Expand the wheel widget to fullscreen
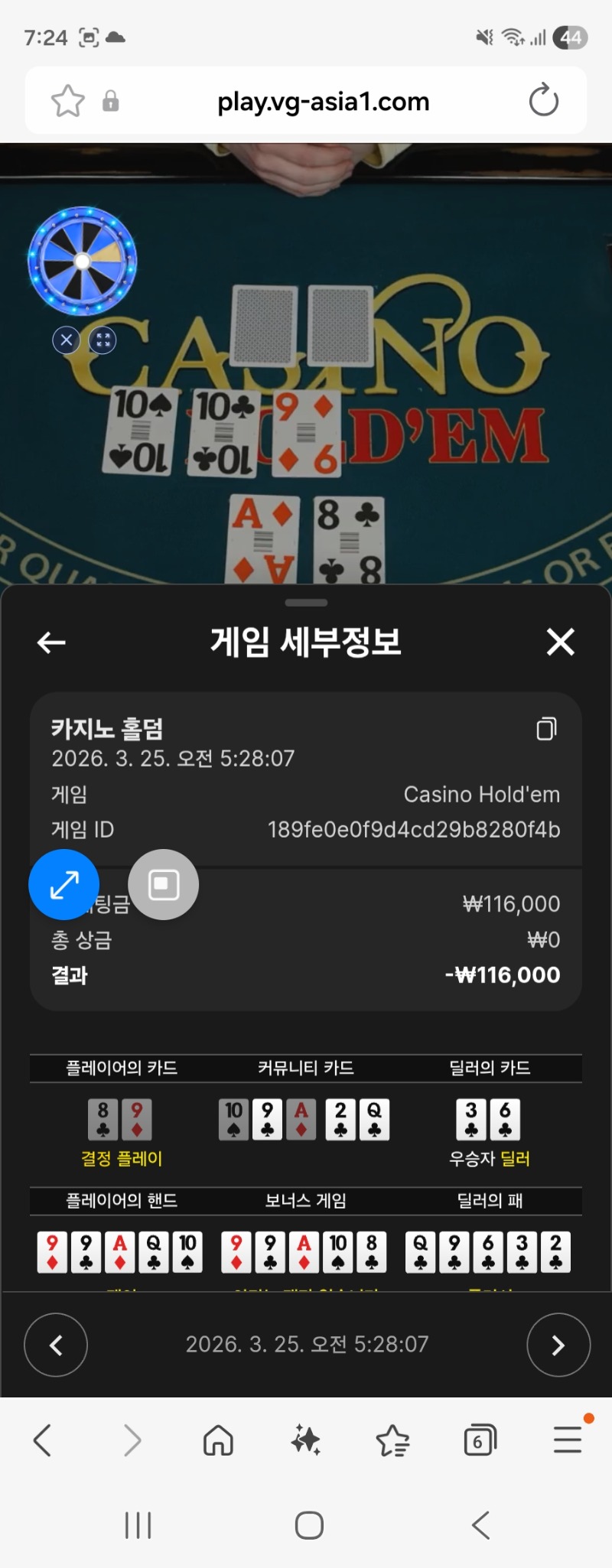 click(103, 340)
